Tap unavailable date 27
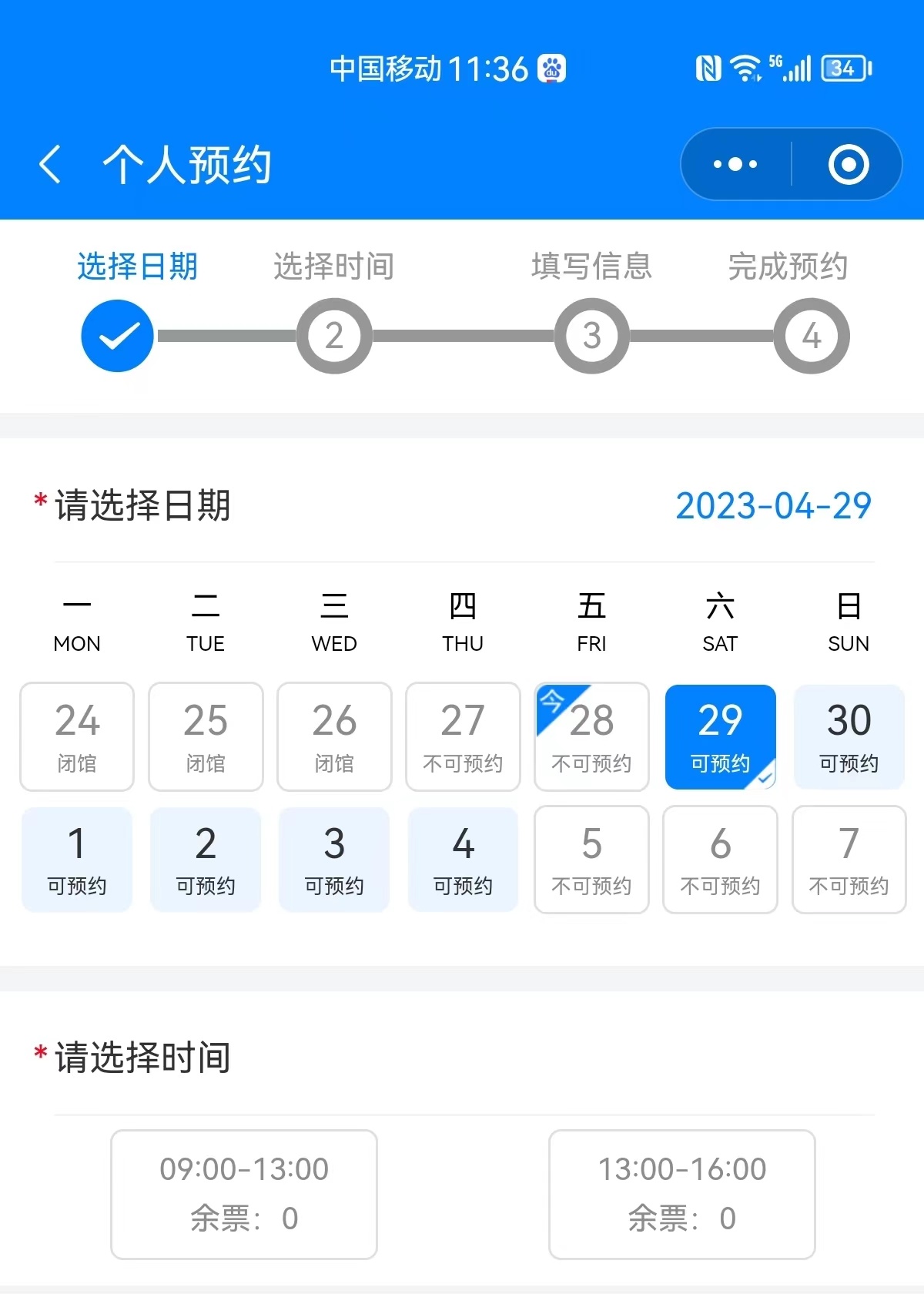Screen dimensions: 924x1294 [462, 736]
